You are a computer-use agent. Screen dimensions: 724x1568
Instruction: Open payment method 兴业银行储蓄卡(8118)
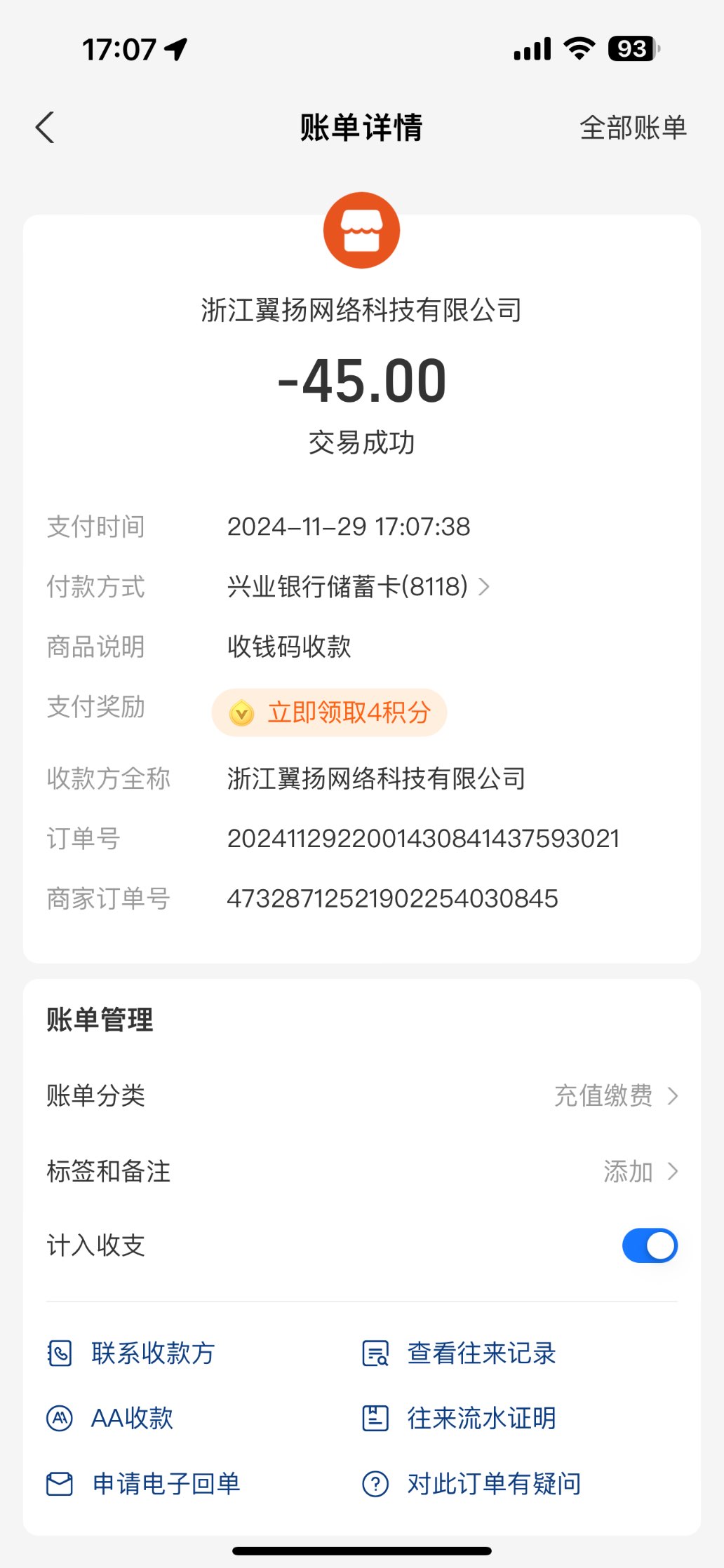(x=358, y=586)
